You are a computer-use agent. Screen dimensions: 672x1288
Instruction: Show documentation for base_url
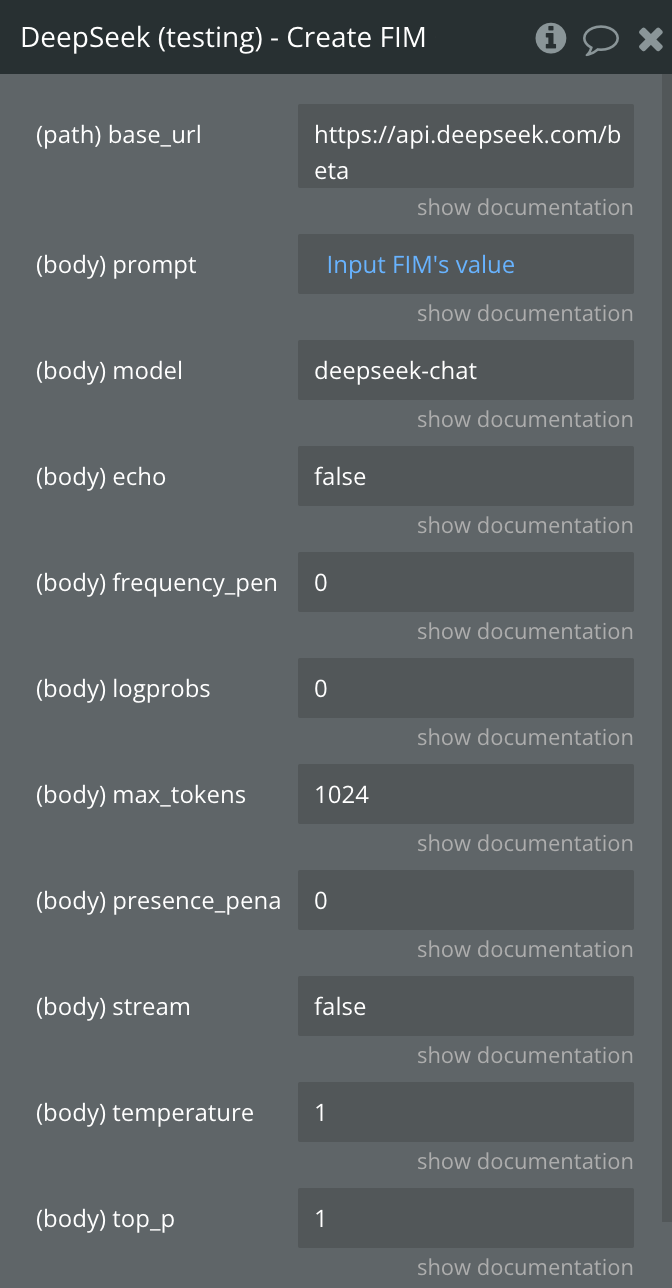(524, 208)
